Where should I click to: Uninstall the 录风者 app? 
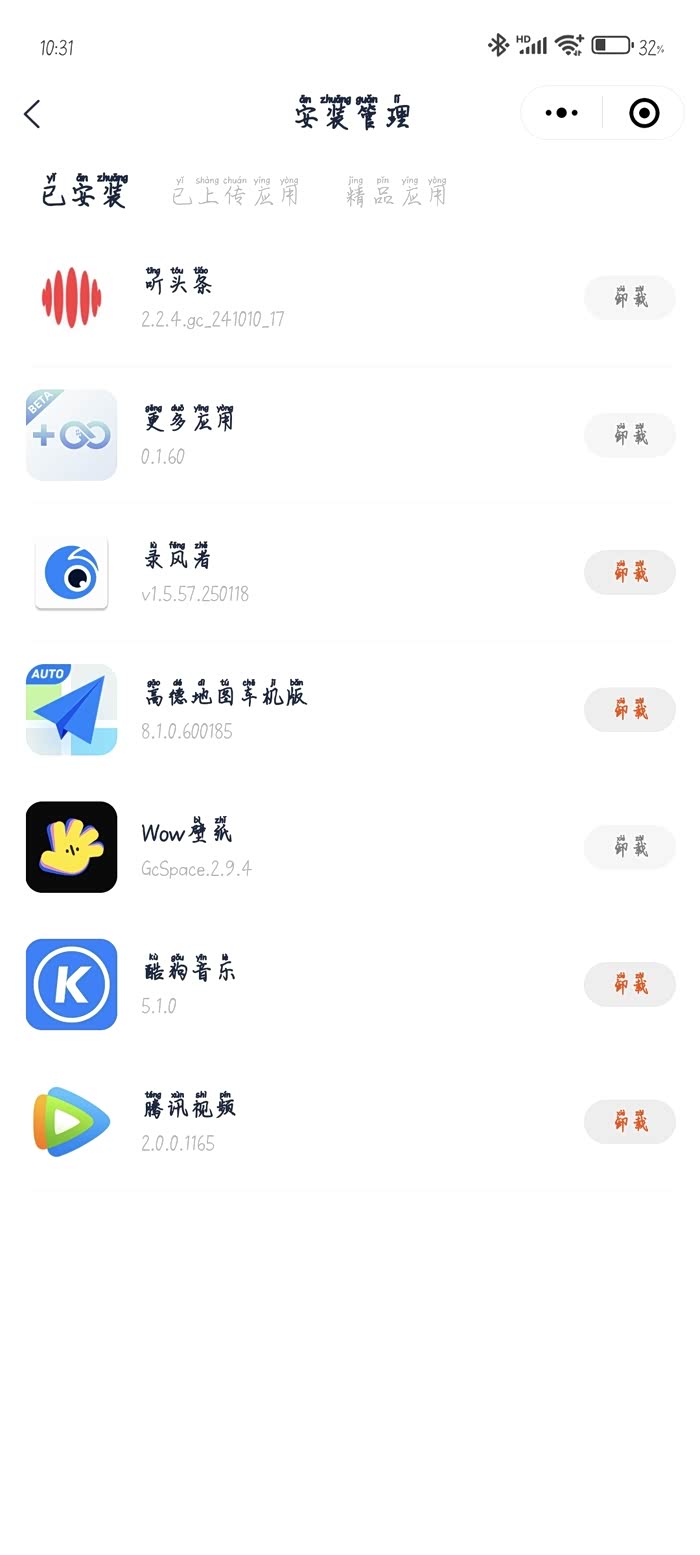pyautogui.click(x=630, y=572)
